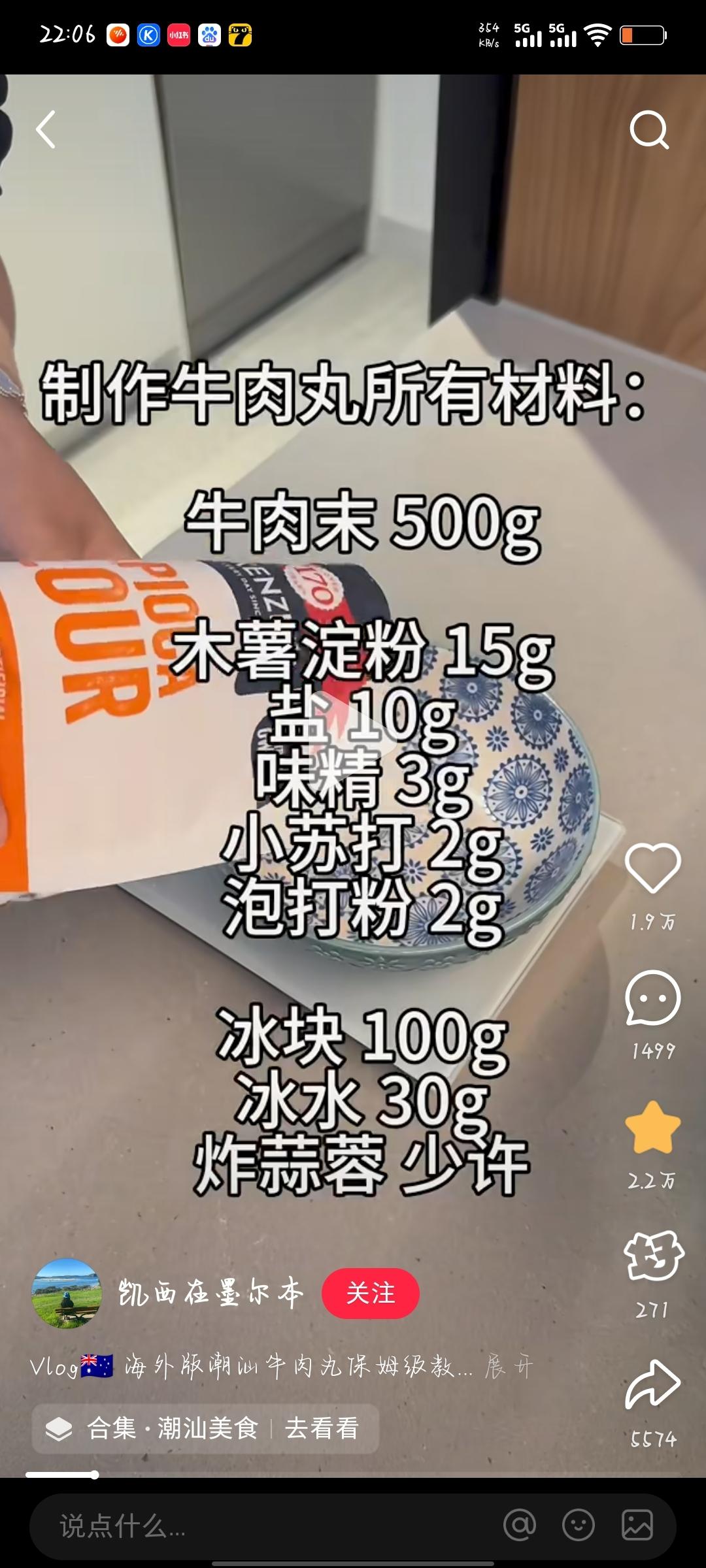
Task: Attach an image to the comment
Action: [x=637, y=1526]
